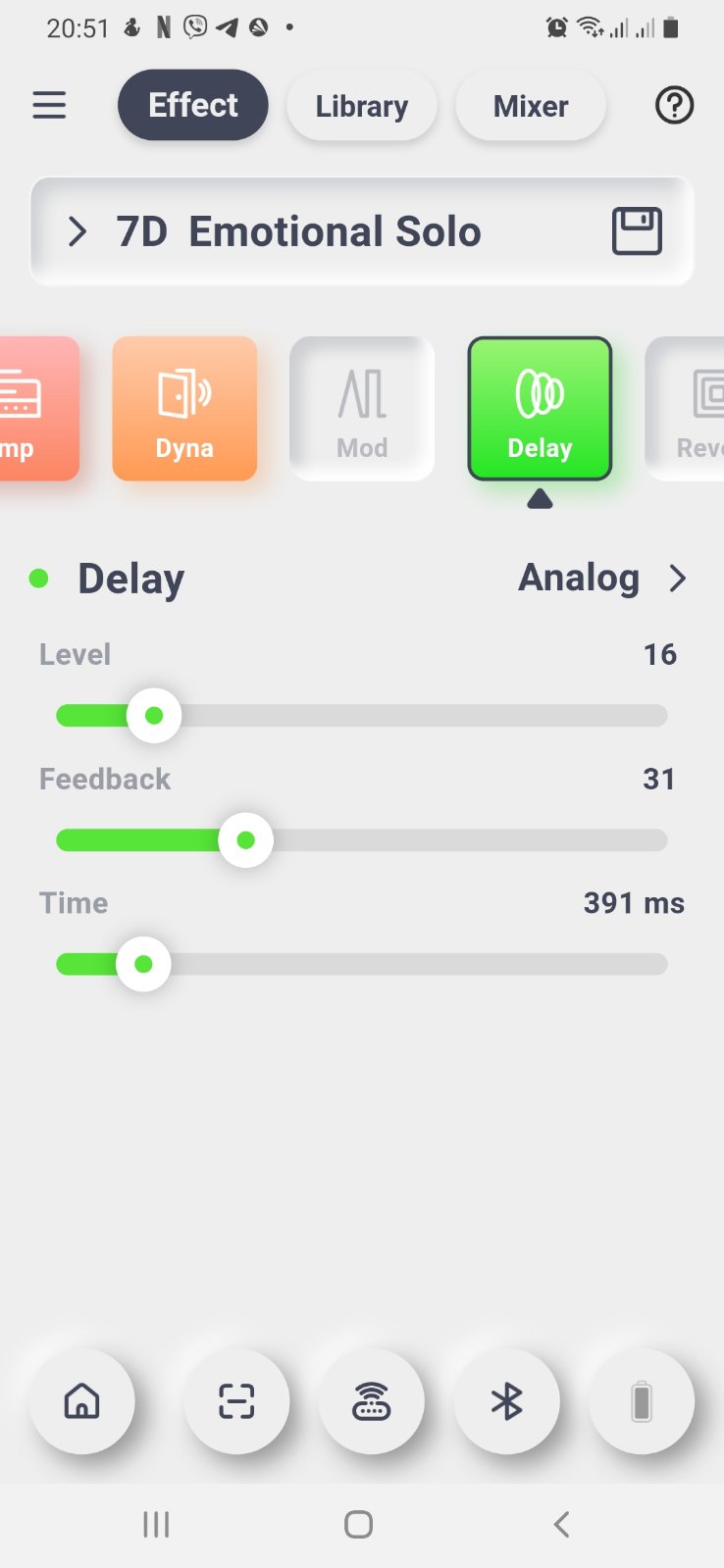Switch to the Library tab
Viewport: 724px width, 1568px height.
coord(361,106)
